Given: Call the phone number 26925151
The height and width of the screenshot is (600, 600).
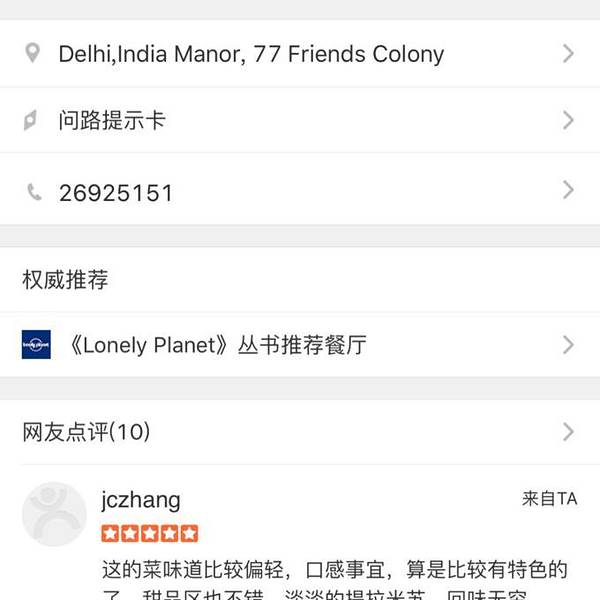Looking at the screenshot, I should click(300, 192).
